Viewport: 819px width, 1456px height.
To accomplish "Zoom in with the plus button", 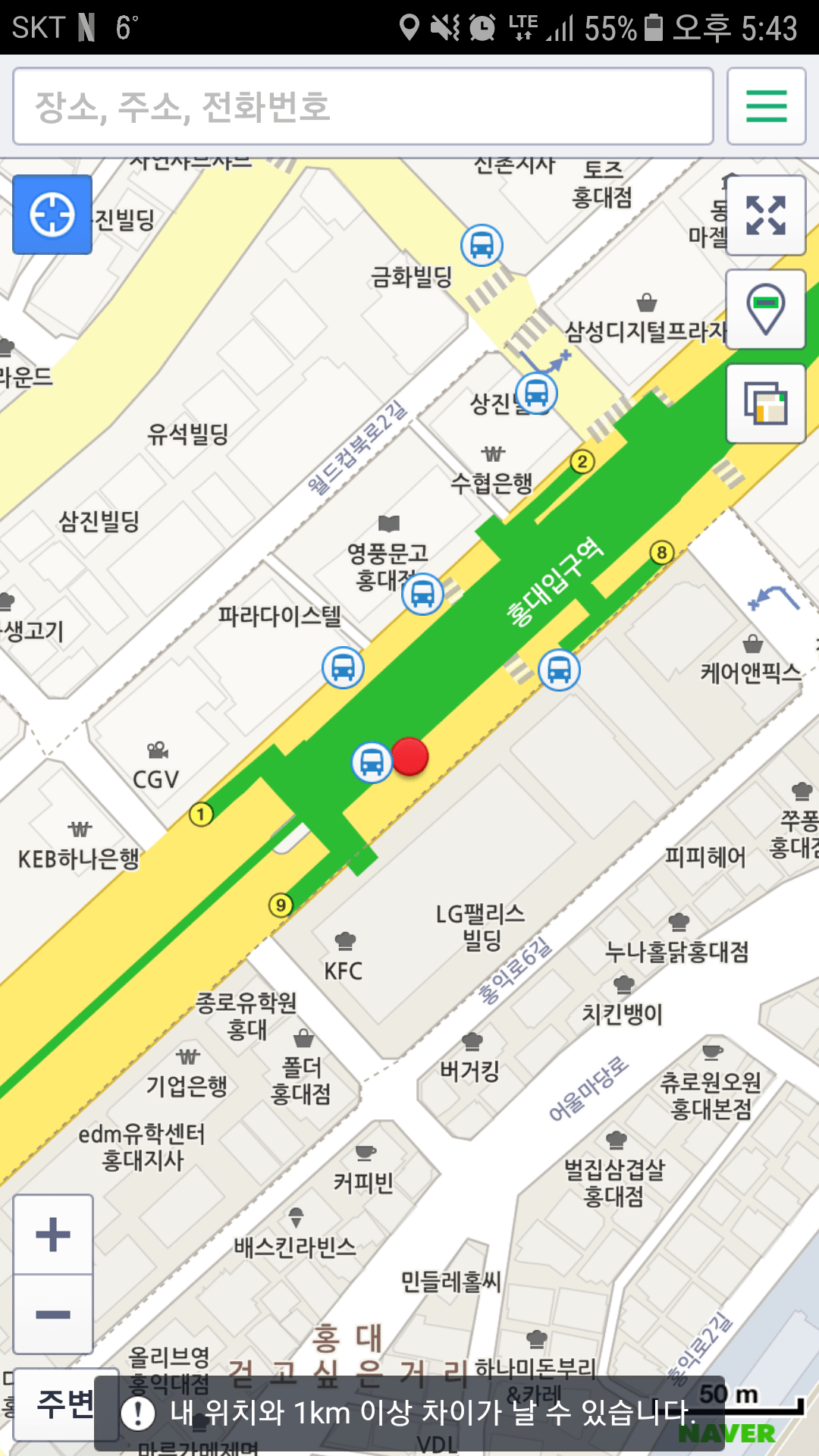I will [x=53, y=1235].
